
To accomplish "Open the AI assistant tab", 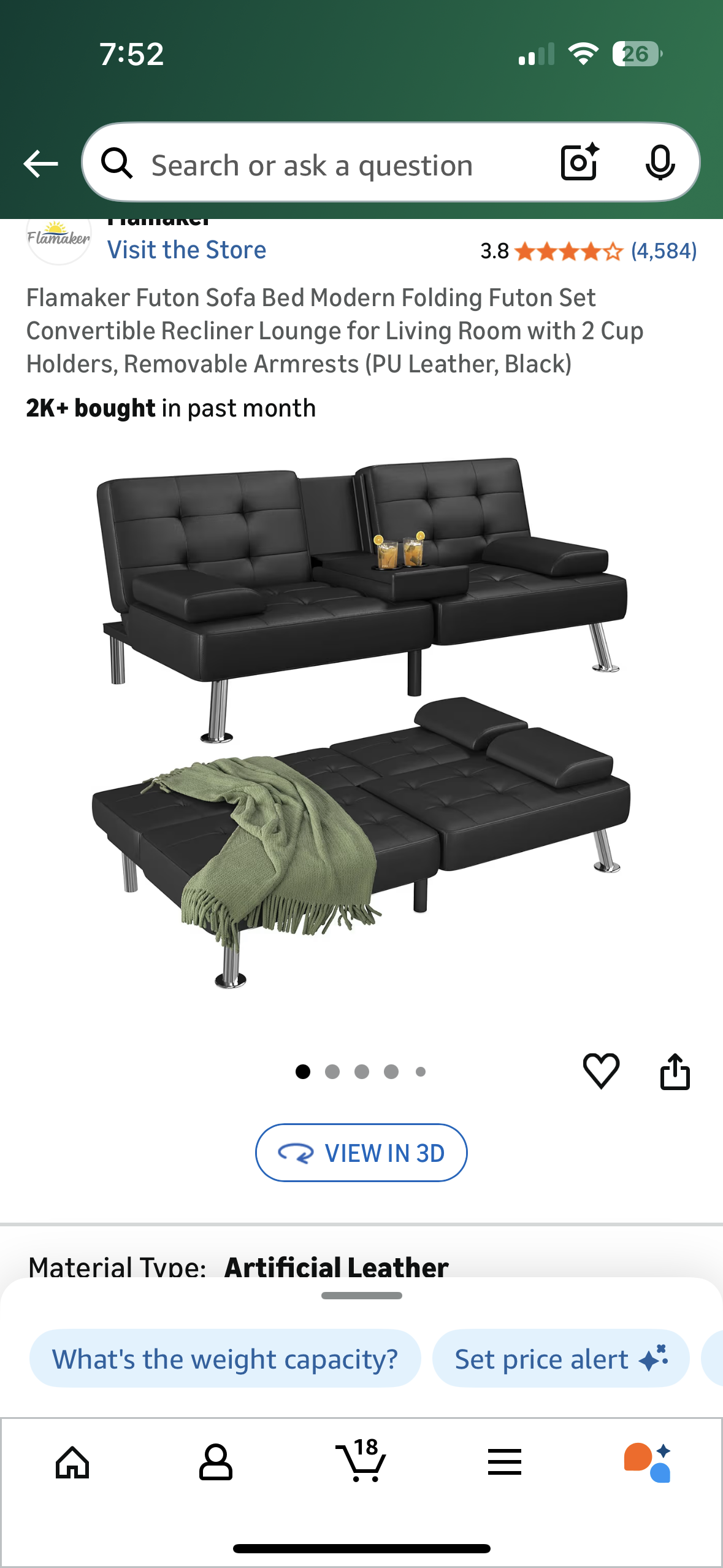I will point(648,1463).
